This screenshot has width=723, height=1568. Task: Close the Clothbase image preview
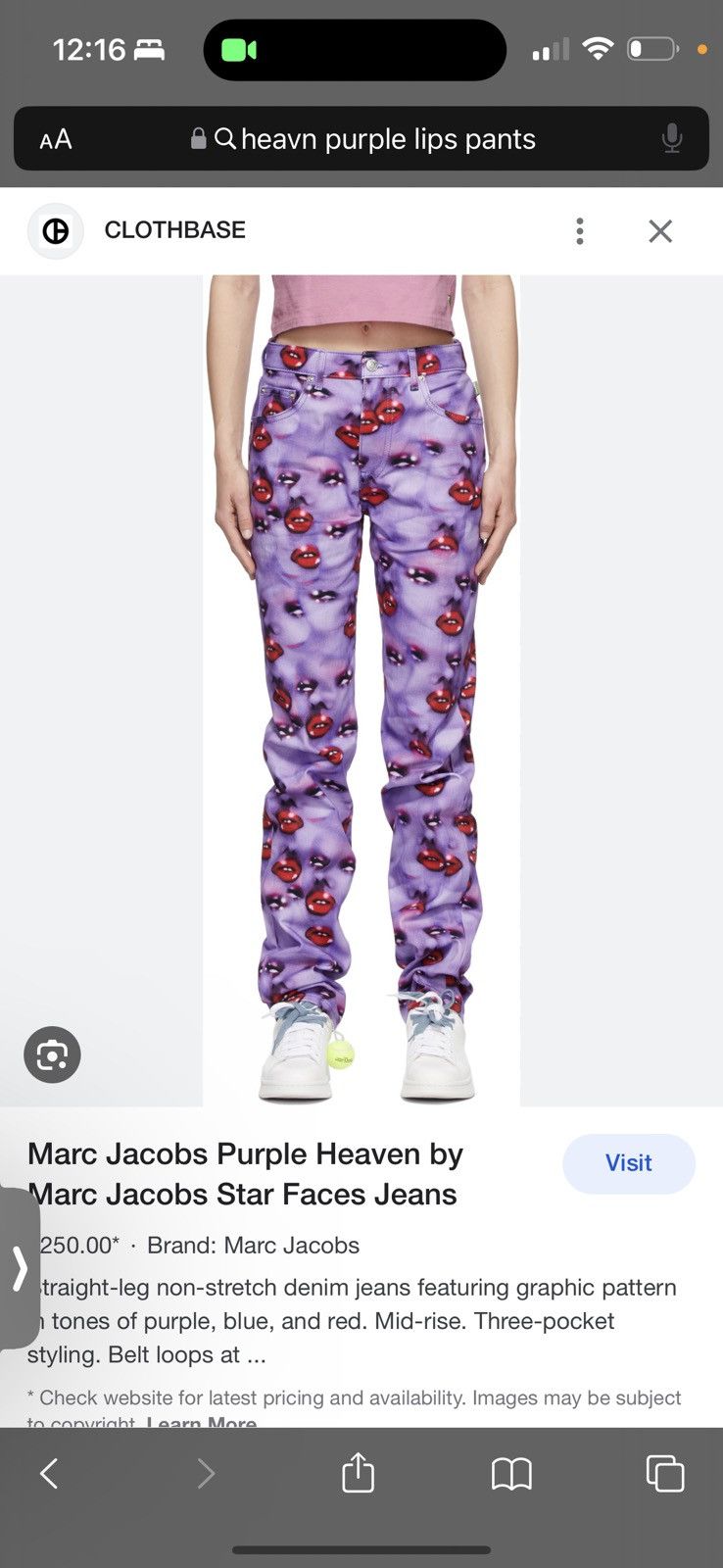click(x=660, y=231)
